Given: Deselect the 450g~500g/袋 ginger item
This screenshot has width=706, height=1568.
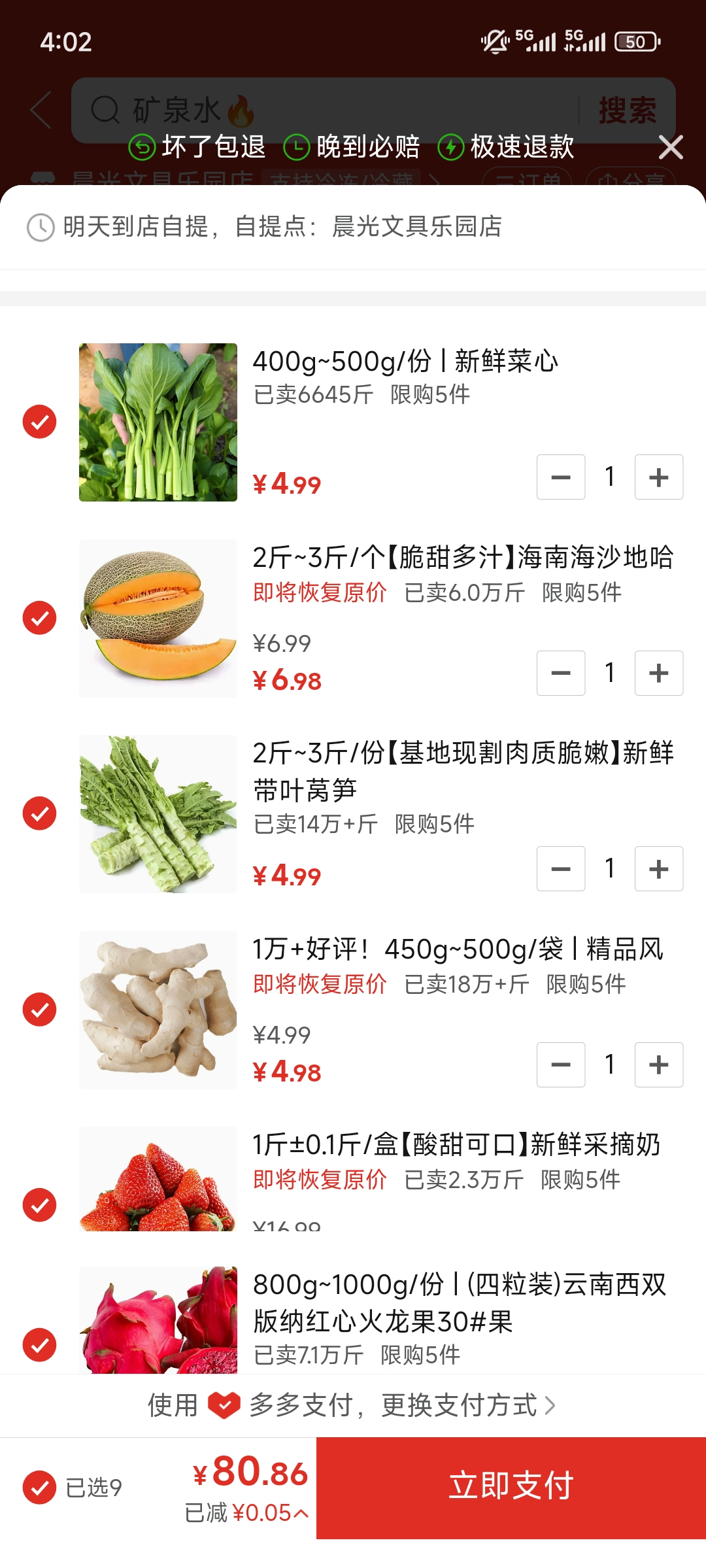Looking at the screenshot, I should tap(40, 1010).
